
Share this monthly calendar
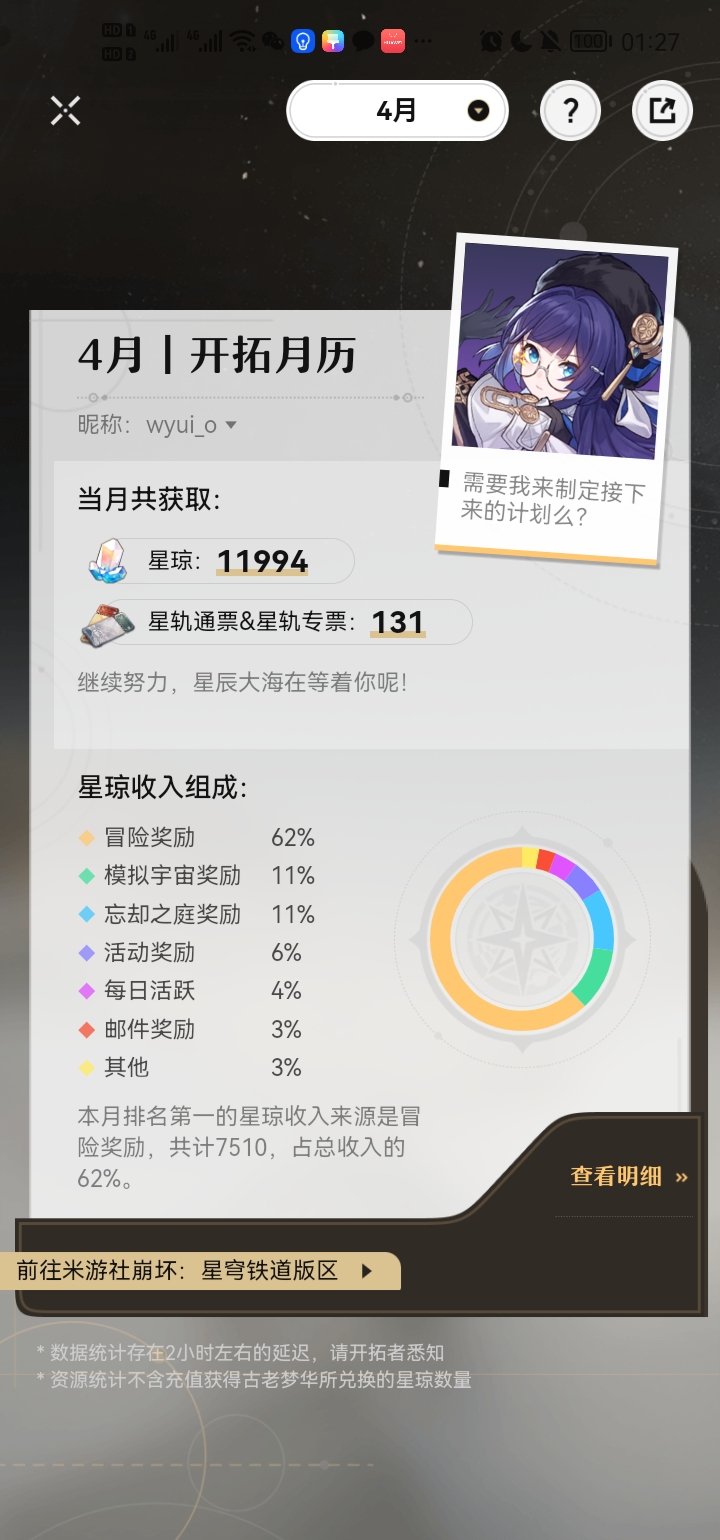point(662,110)
